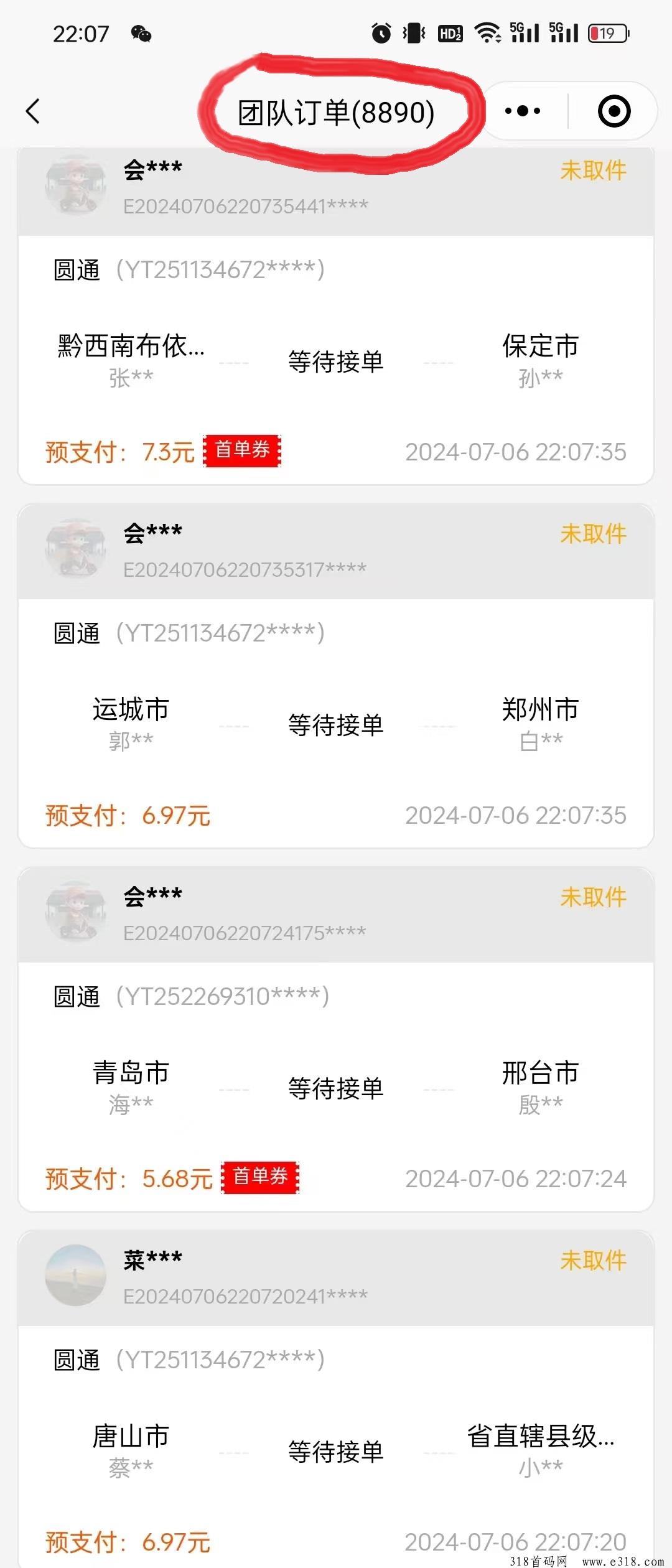672x1568 pixels.
Task: Open the mini-program more options menu
Action: 523,111
